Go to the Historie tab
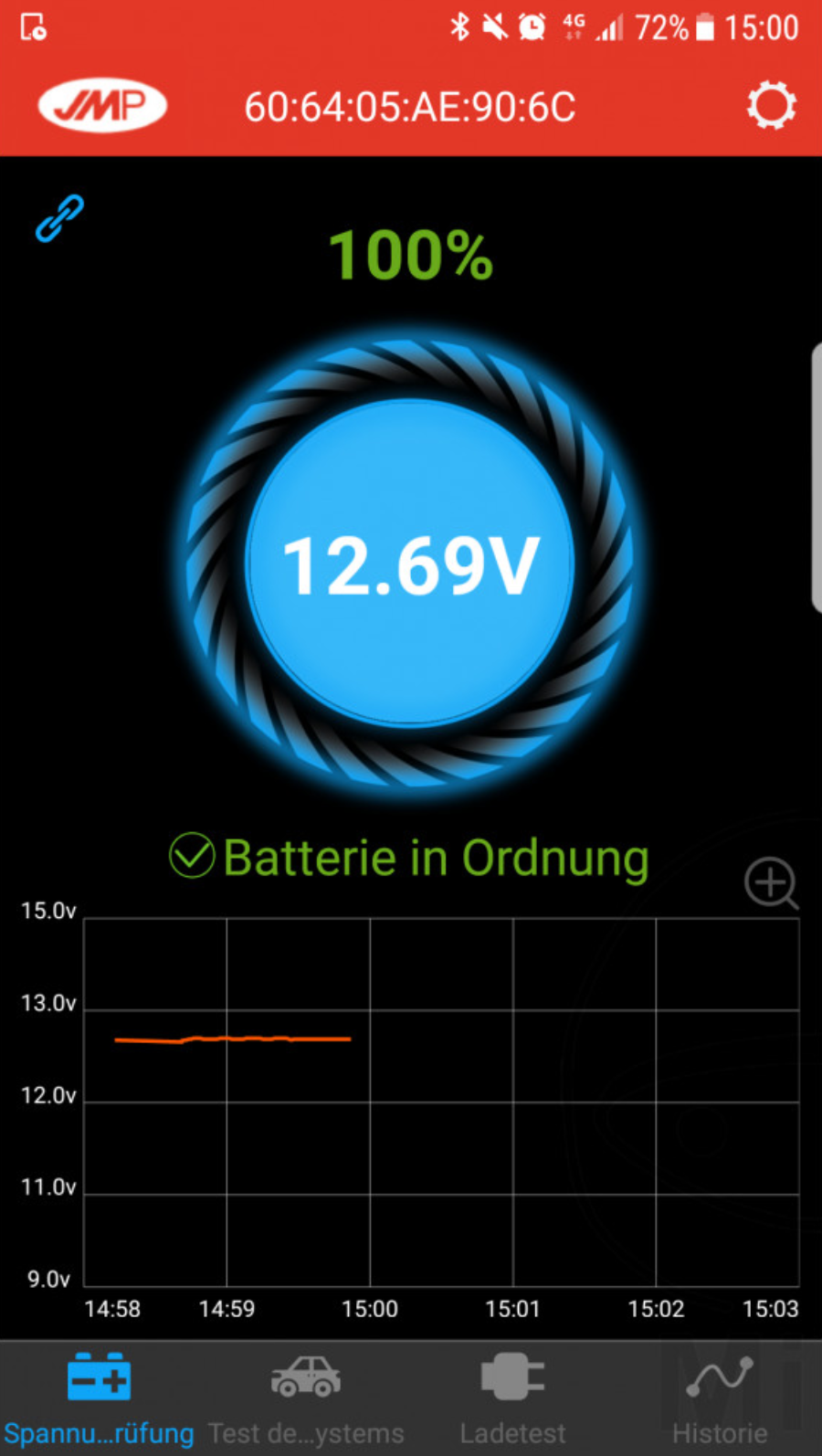 (x=719, y=1398)
